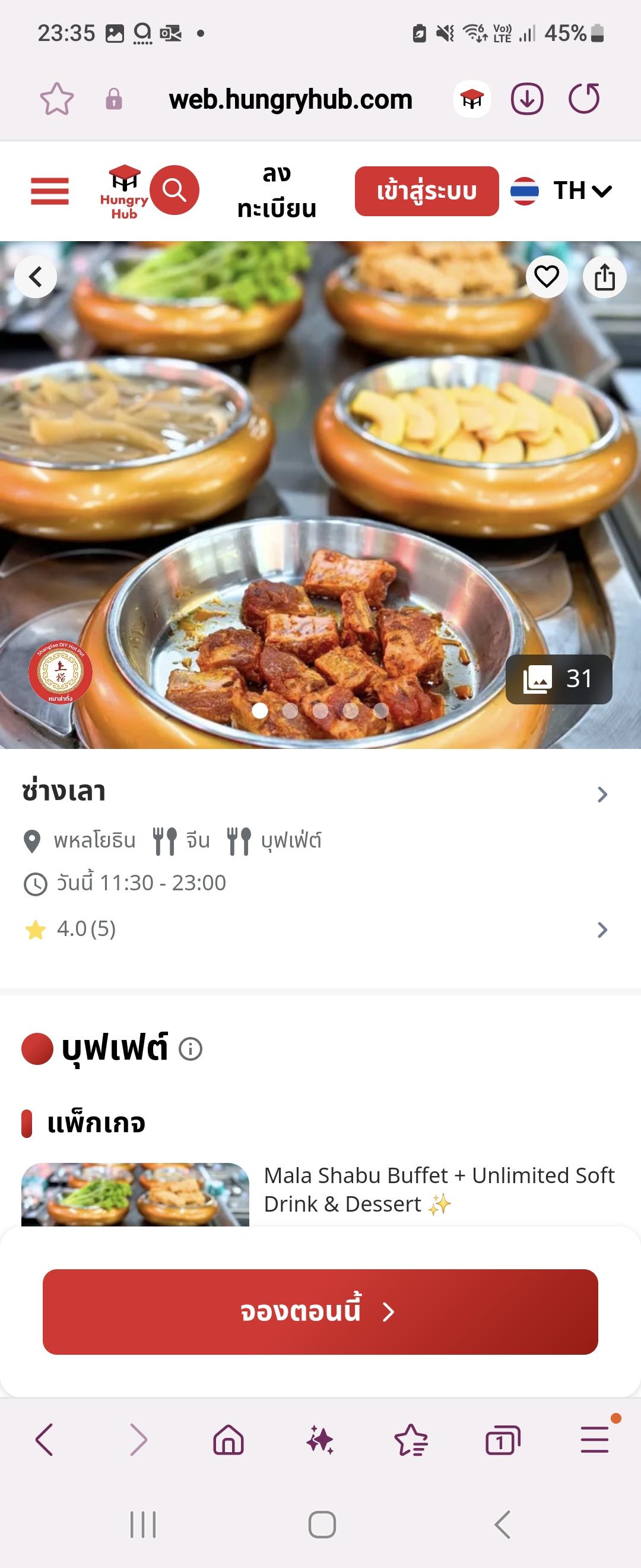Open the hamburger navigation menu
Screen dimensions: 641x1568
(x=50, y=191)
